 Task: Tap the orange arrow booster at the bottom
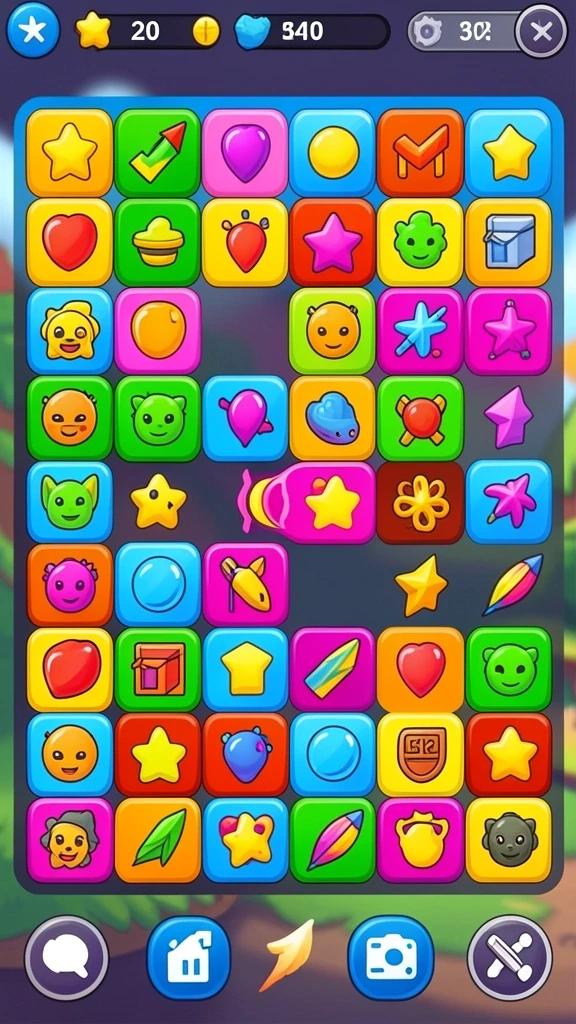tap(289, 955)
